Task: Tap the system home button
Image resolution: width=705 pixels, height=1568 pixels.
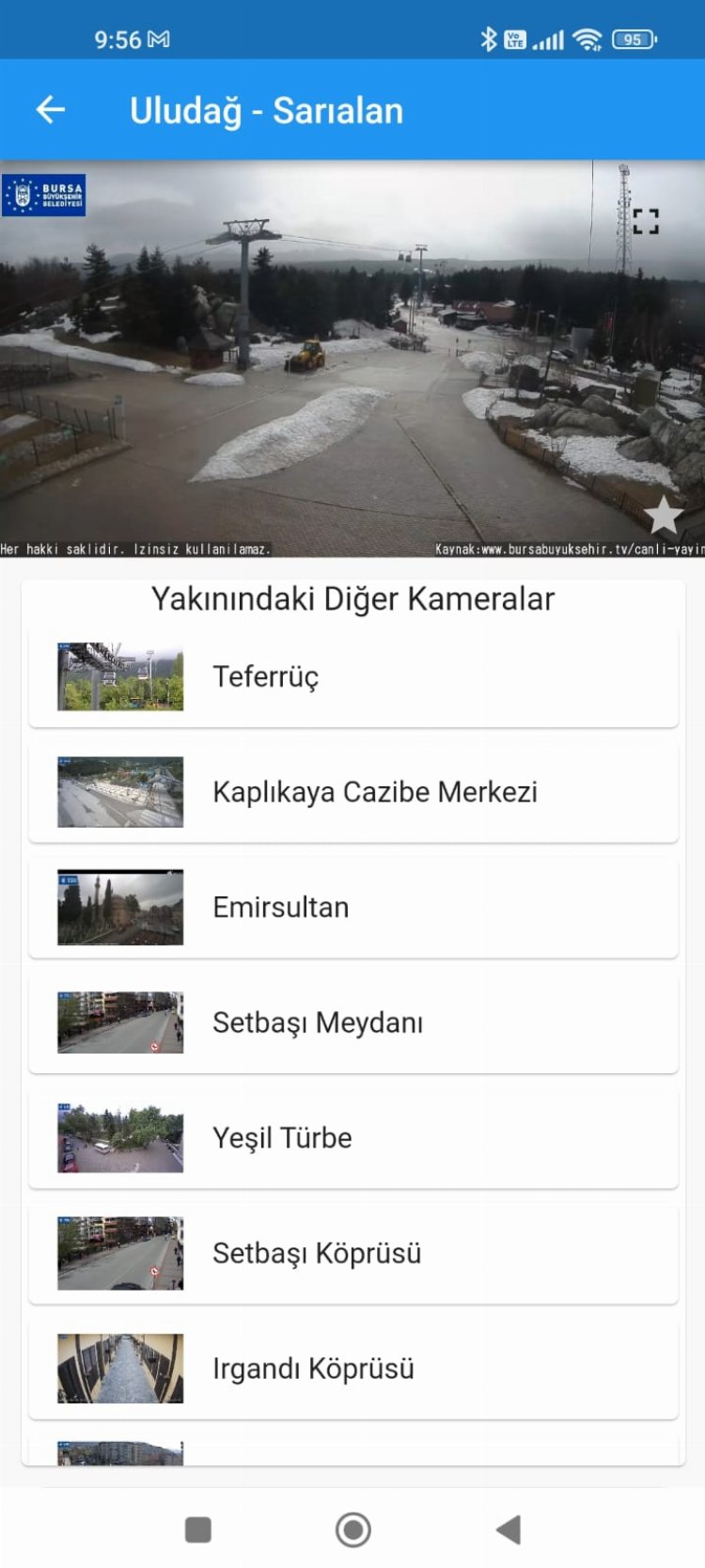Action: click(352, 1529)
